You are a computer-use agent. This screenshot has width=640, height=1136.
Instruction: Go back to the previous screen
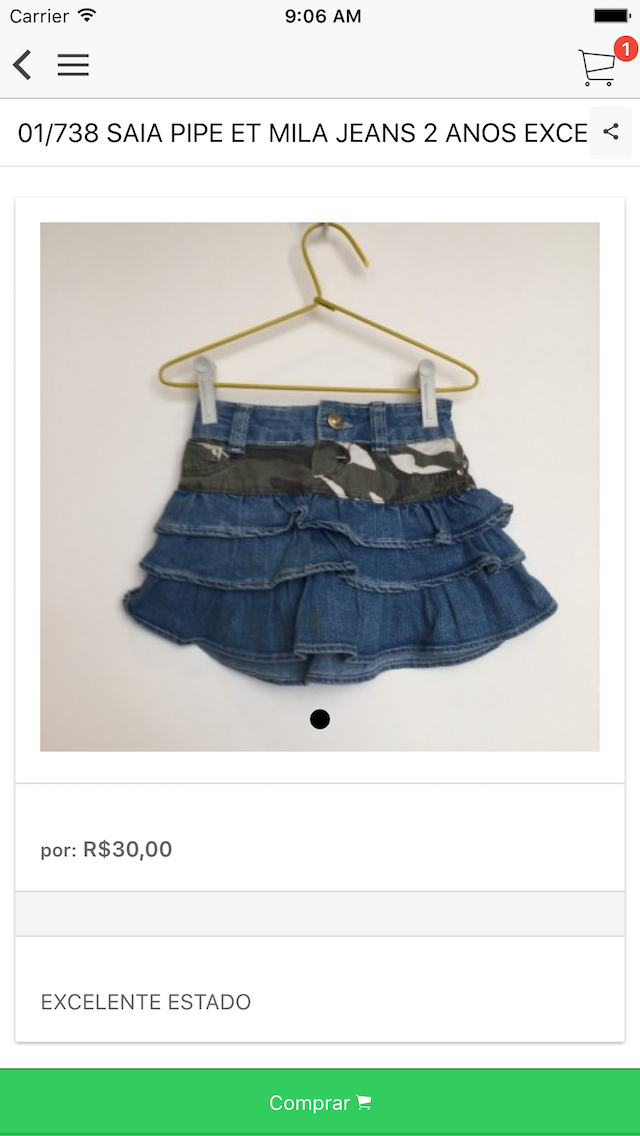point(22,65)
